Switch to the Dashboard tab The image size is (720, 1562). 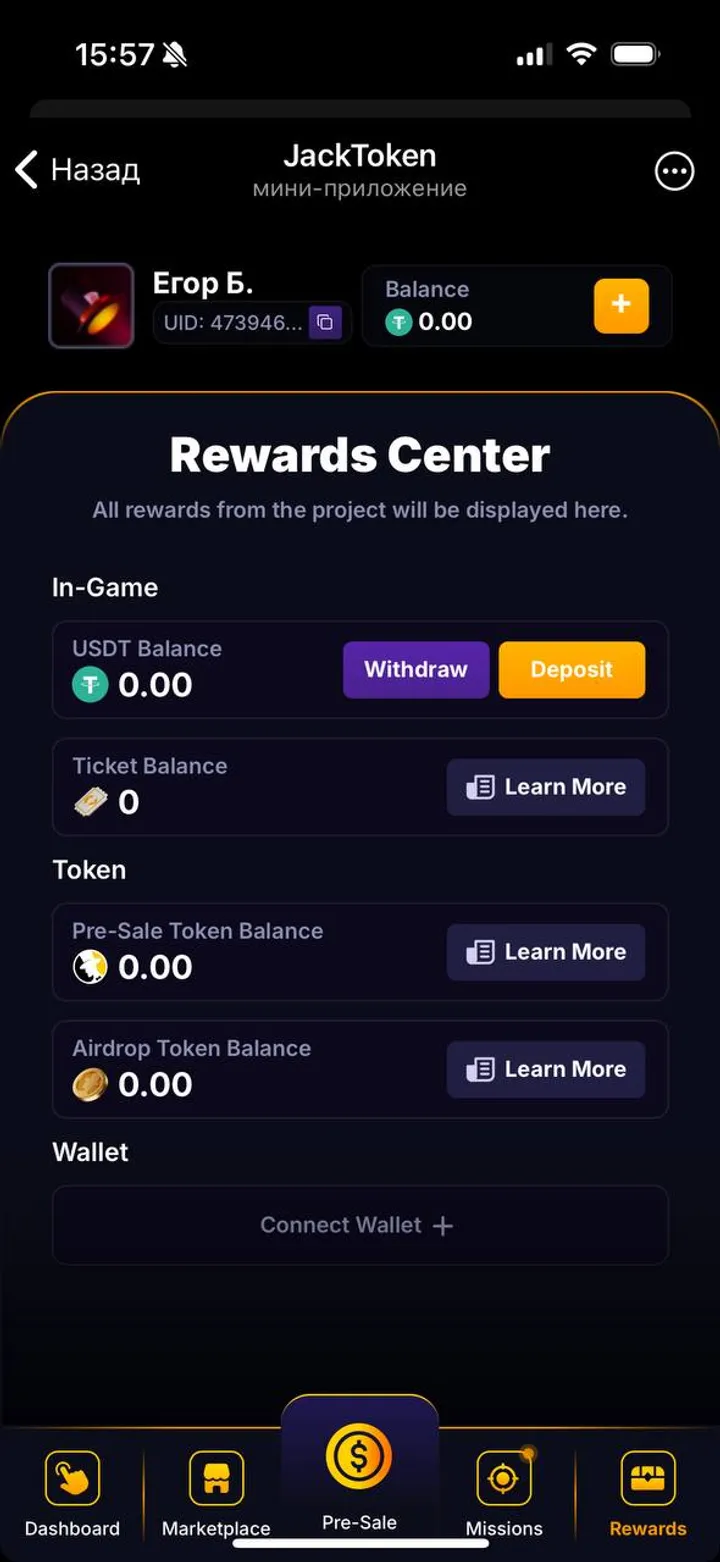[x=72, y=1493]
